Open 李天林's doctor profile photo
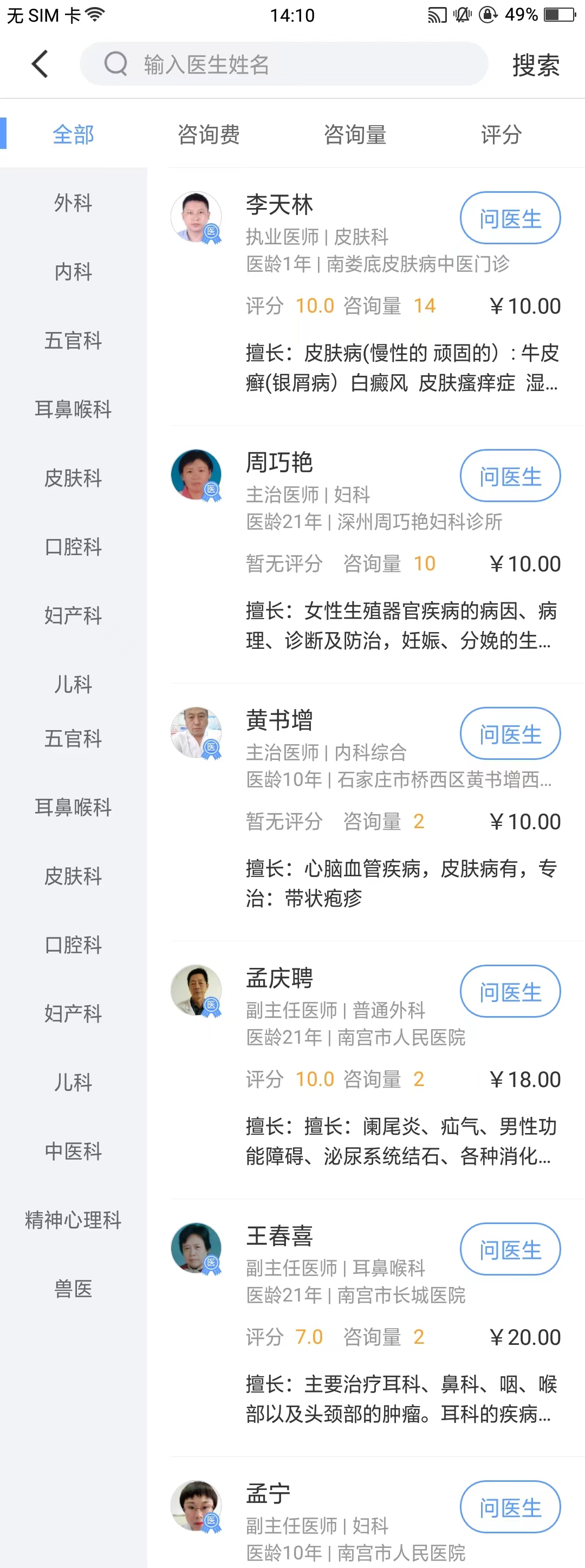 pyautogui.click(x=196, y=217)
